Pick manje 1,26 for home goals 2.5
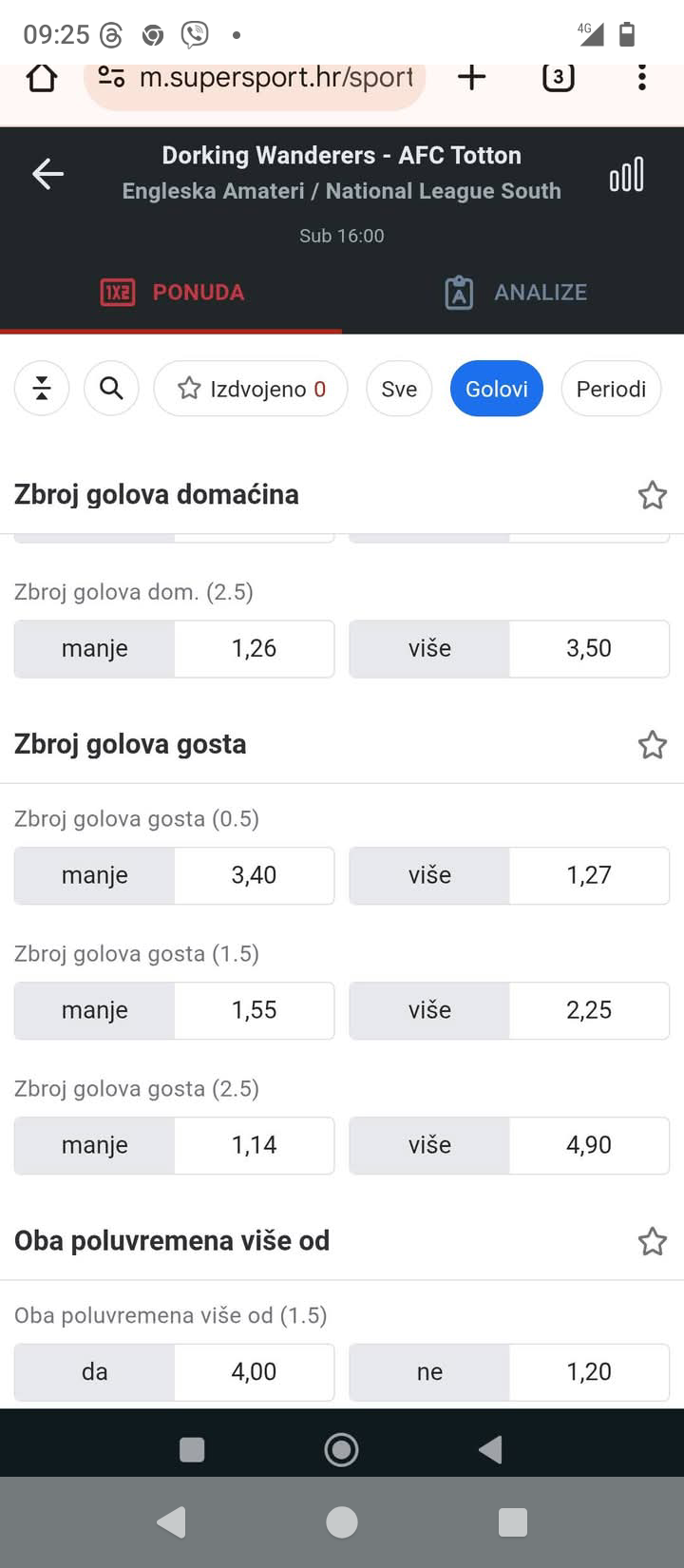The width and height of the screenshot is (684, 1568). pyautogui.click(x=174, y=649)
